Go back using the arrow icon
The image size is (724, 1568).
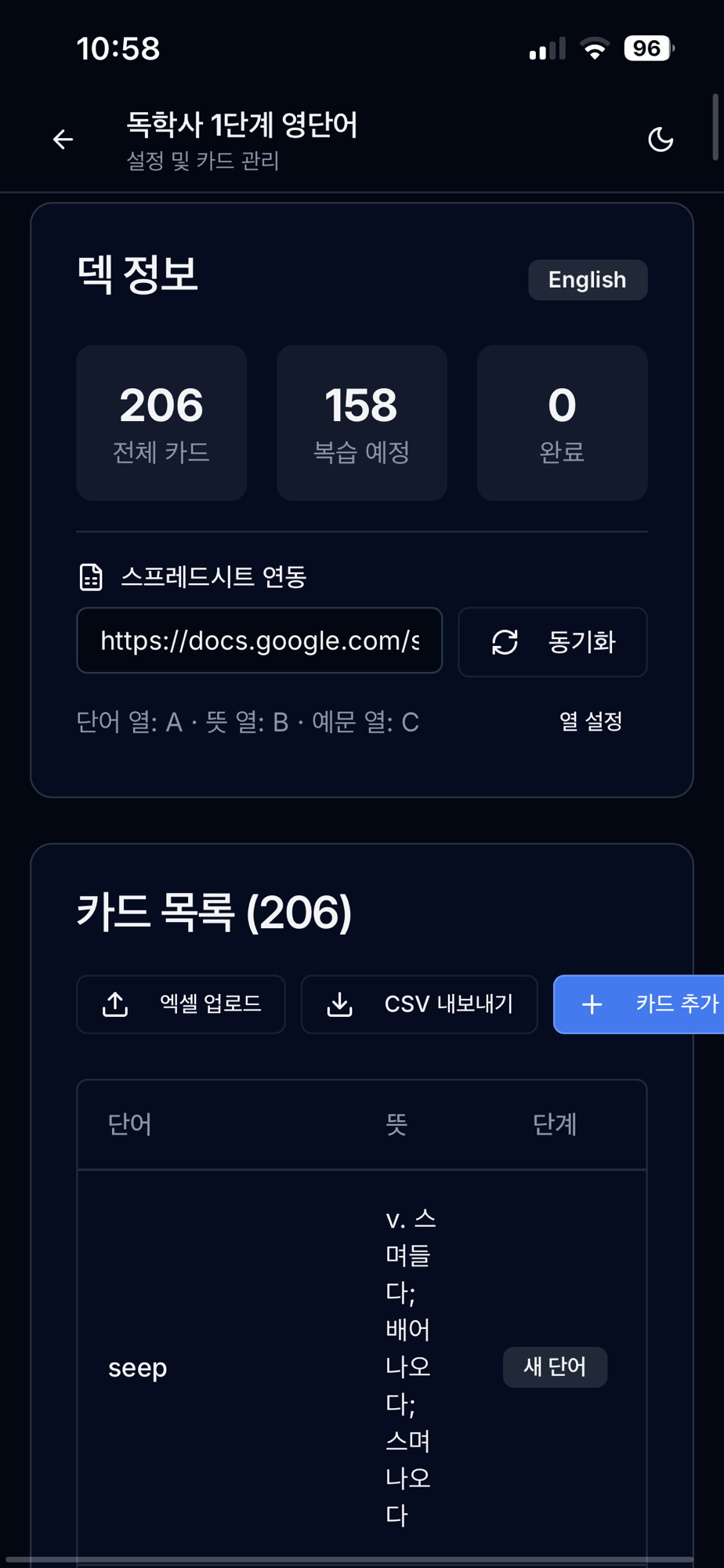63,140
